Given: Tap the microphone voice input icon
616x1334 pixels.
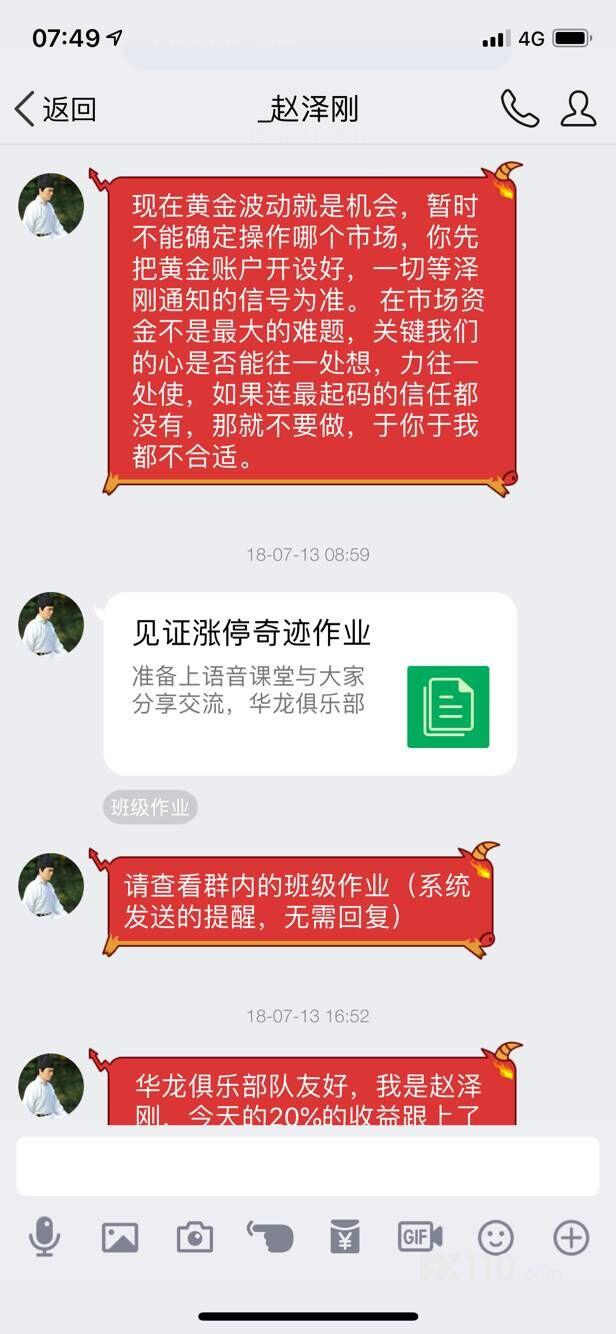Looking at the screenshot, I should (44, 1238).
